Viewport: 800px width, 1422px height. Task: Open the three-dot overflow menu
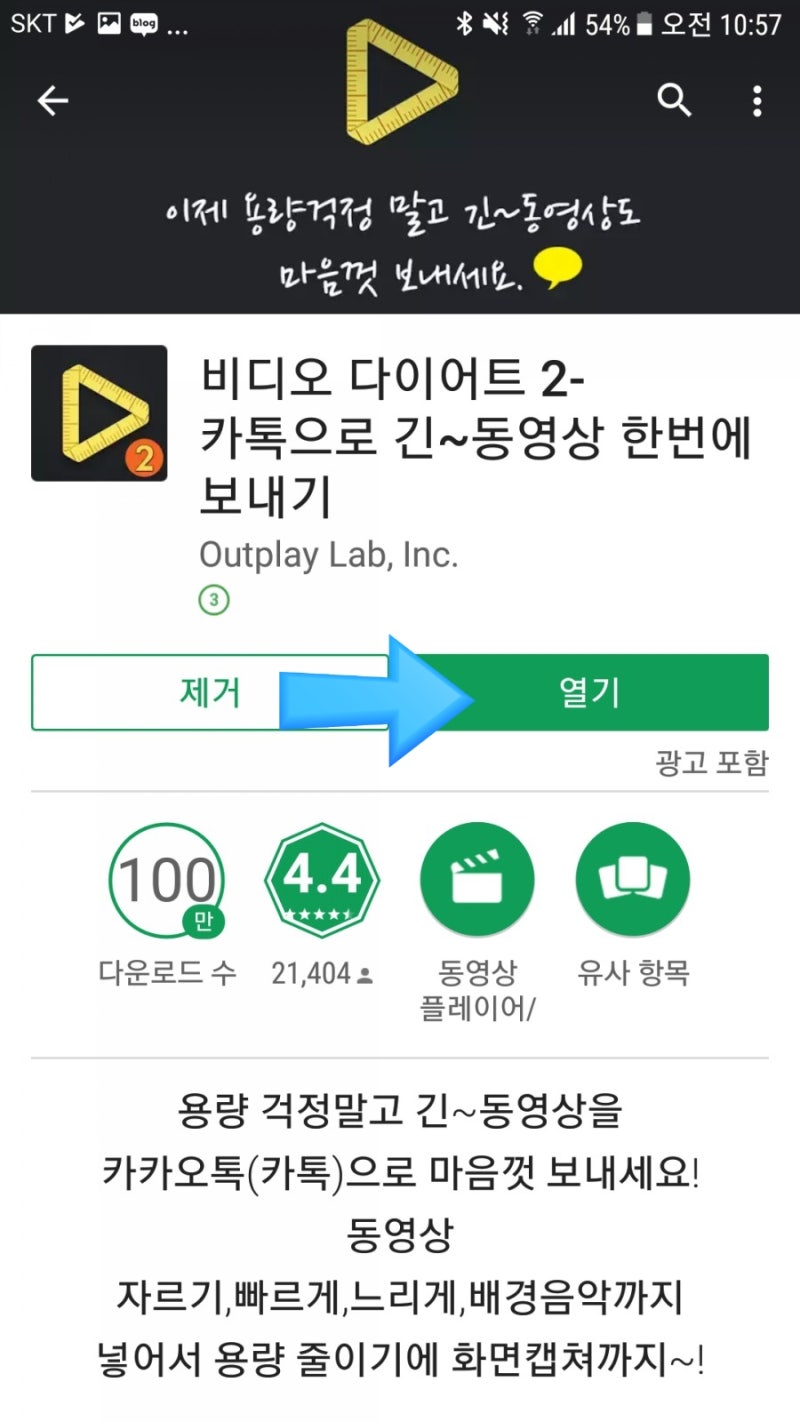coord(757,100)
